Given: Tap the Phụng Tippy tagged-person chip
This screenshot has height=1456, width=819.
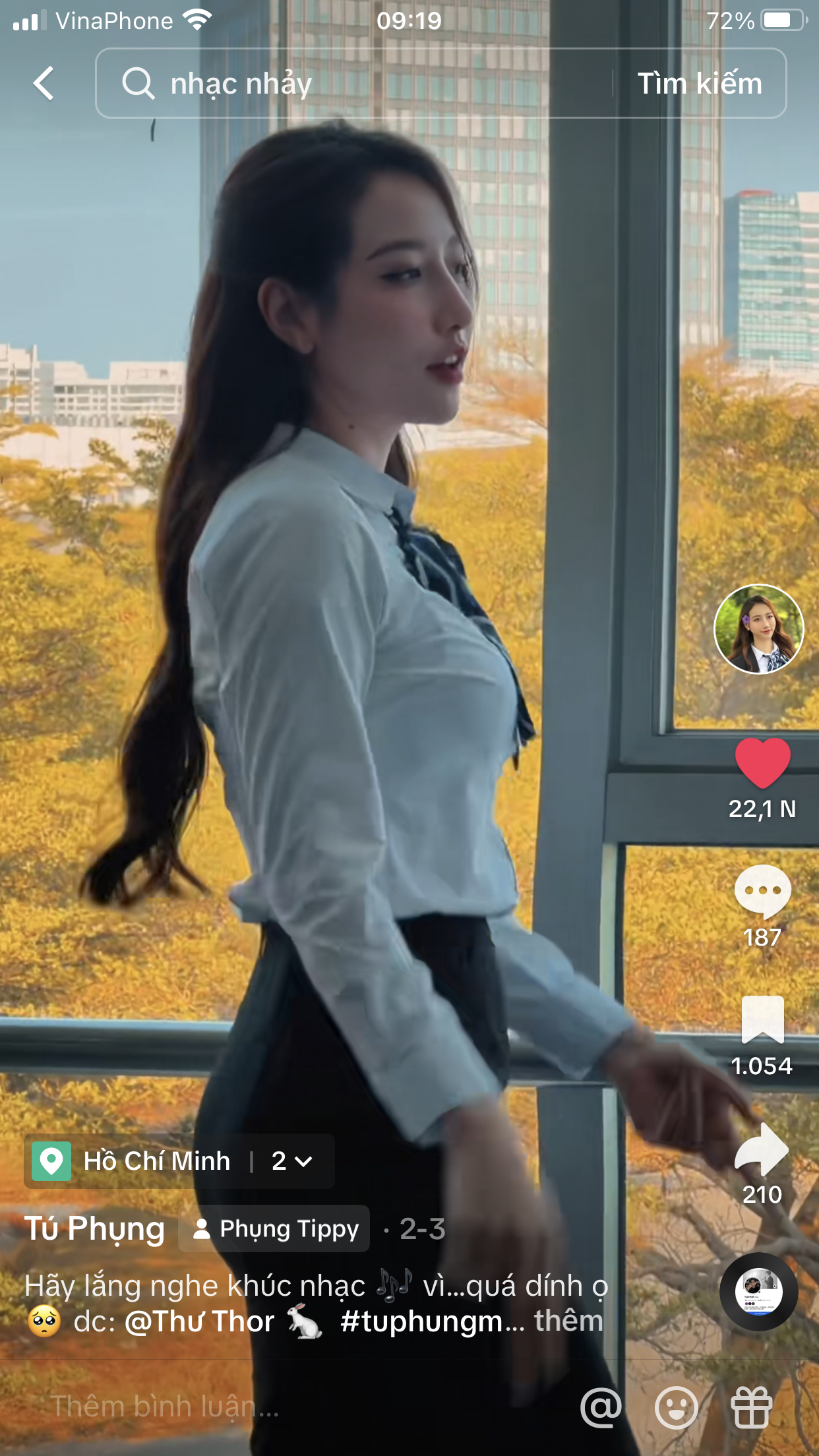Looking at the screenshot, I should pyautogui.click(x=275, y=1228).
